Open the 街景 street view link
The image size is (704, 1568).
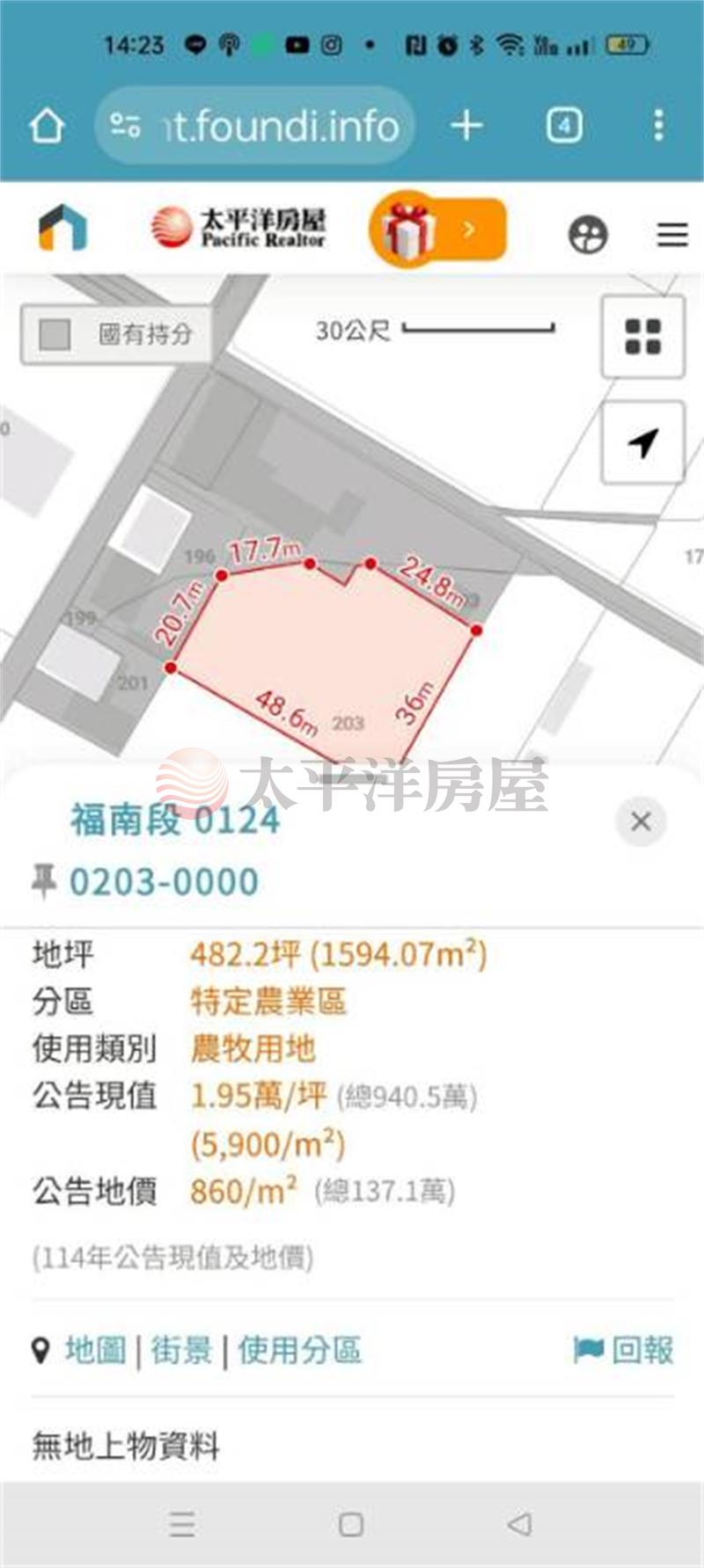181,1350
